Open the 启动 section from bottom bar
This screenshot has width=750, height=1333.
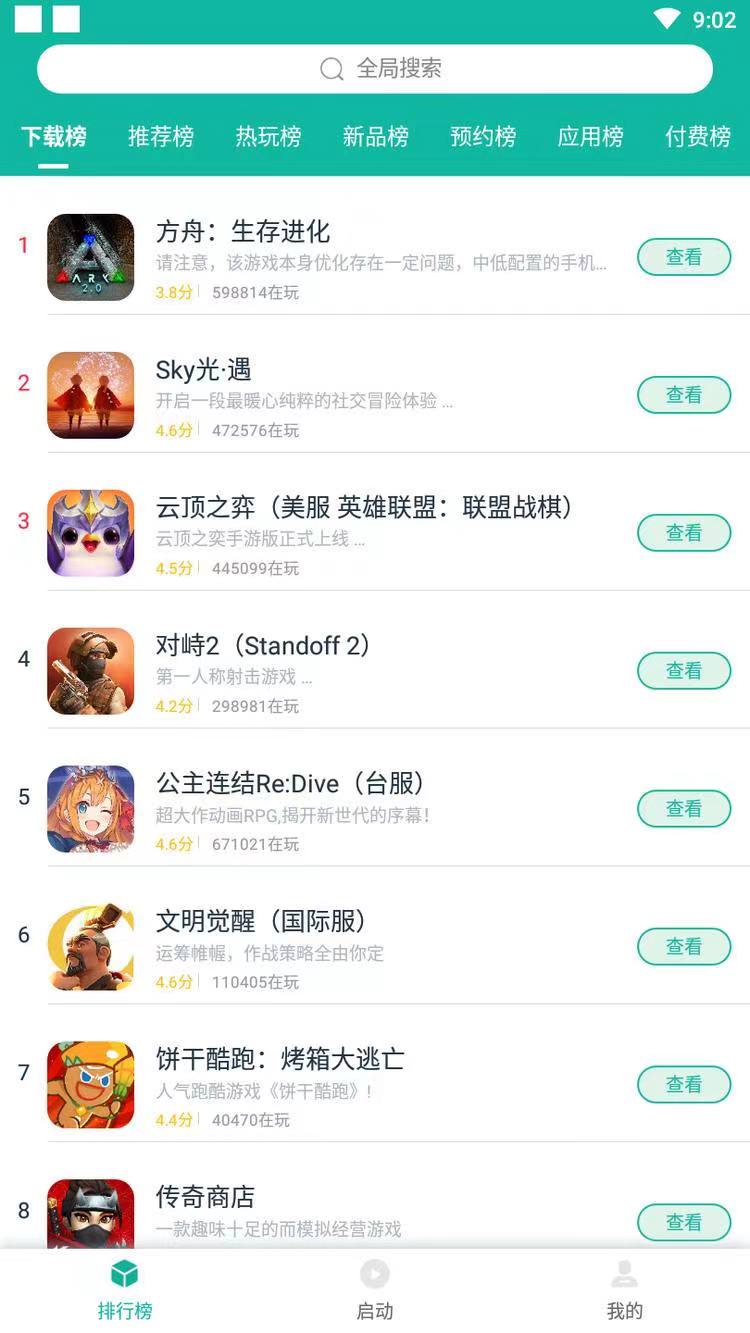coord(374,1276)
